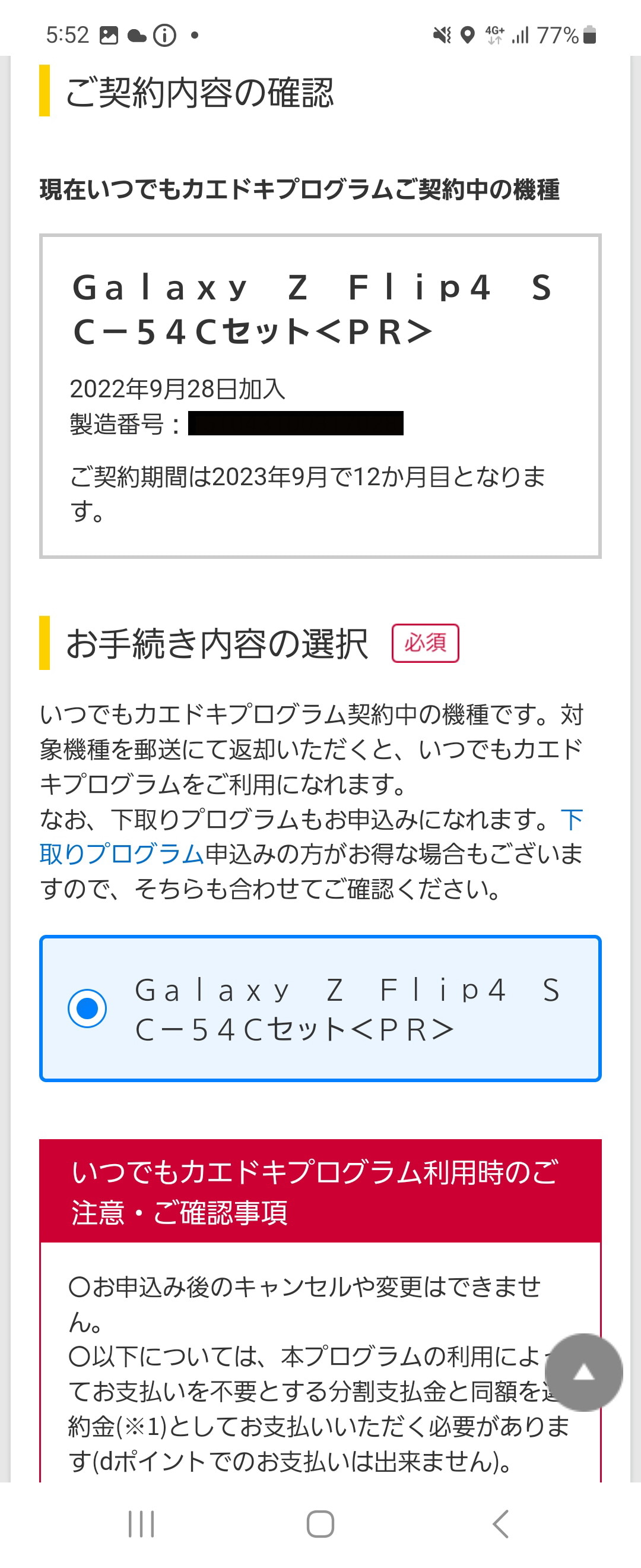Tap the contract device details box
This screenshot has width=641, height=1568.
(x=320, y=394)
